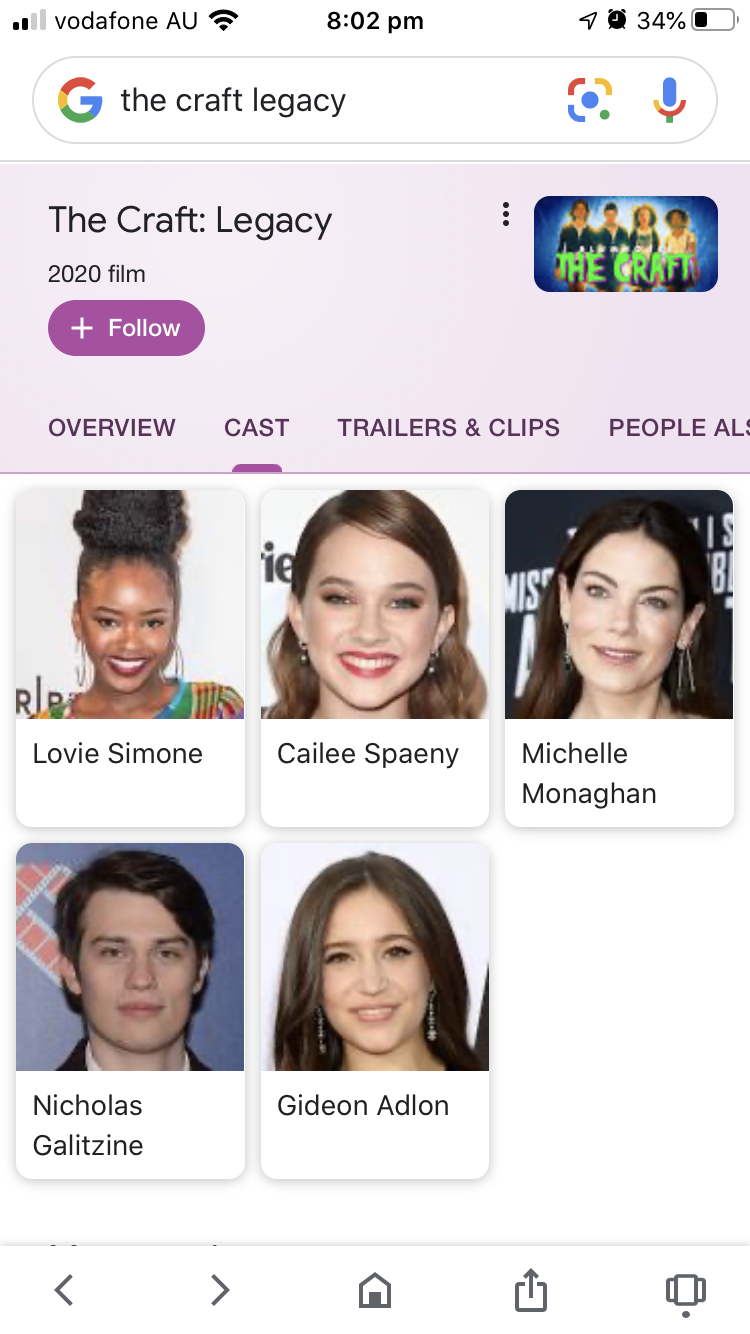The height and width of the screenshot is (1334, 750).
Task: Go back to the previous page
Action: tap(64, 1290)
